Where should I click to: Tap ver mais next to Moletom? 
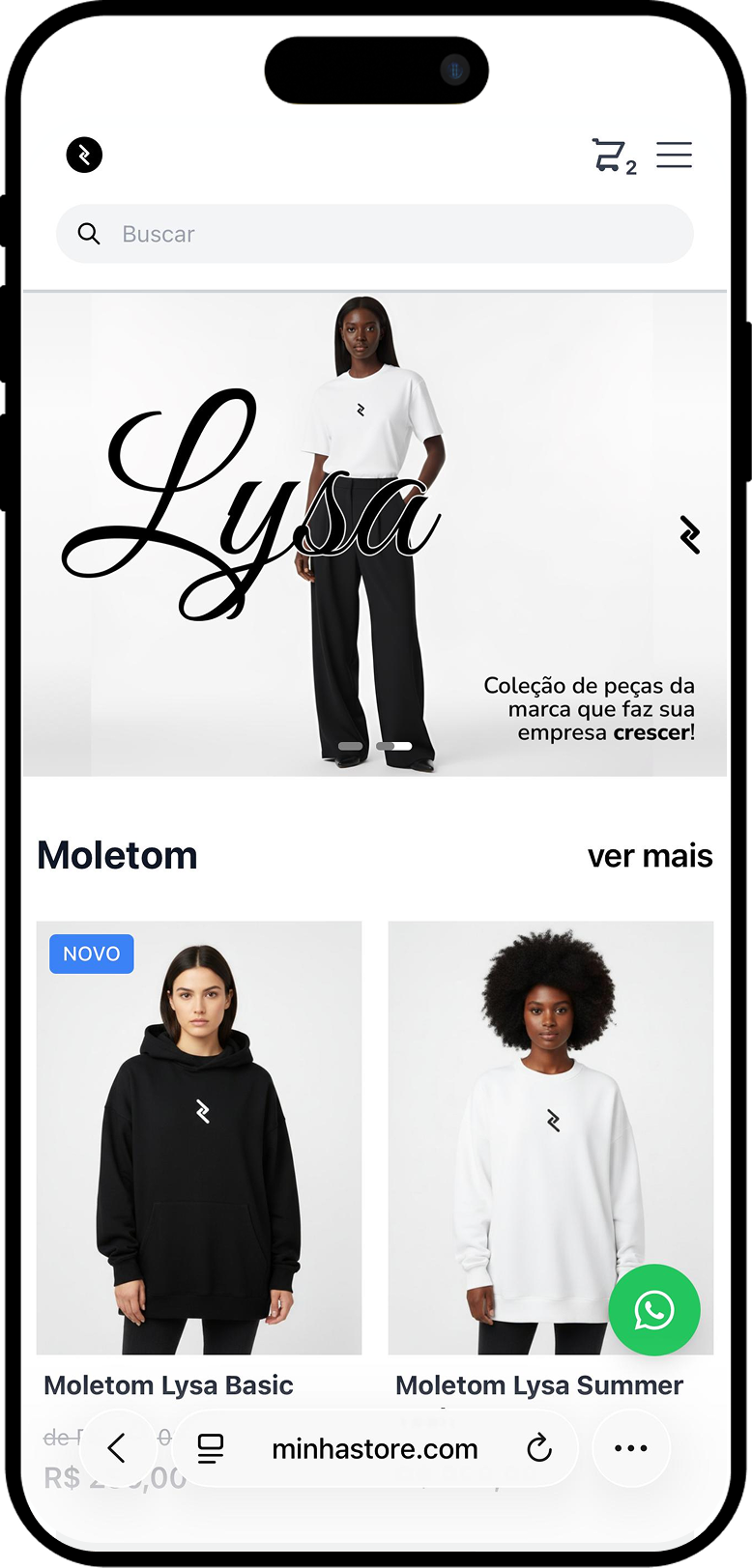[x=650, y=856]
